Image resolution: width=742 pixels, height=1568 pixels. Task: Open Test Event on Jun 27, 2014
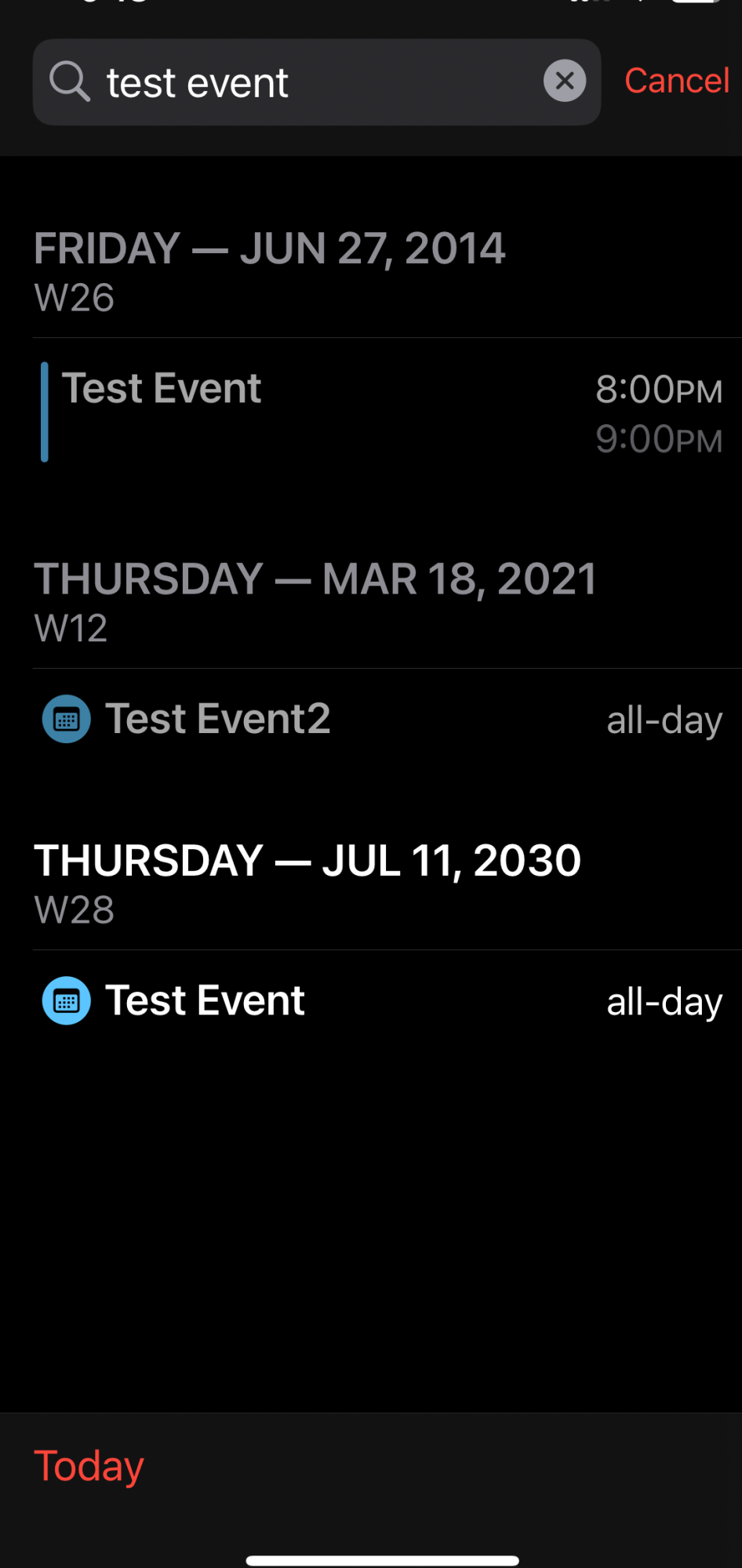click(383, 412)
